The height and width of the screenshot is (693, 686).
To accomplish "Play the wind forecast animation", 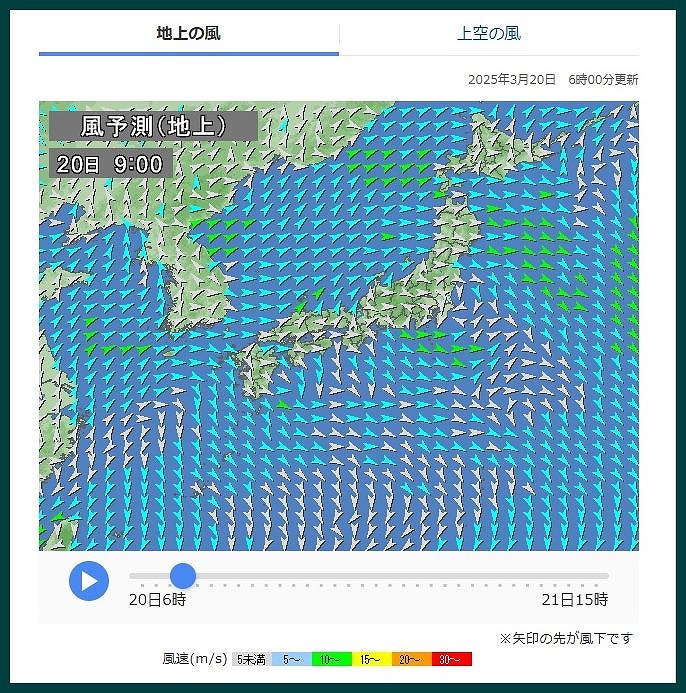I will coord(89,580).
